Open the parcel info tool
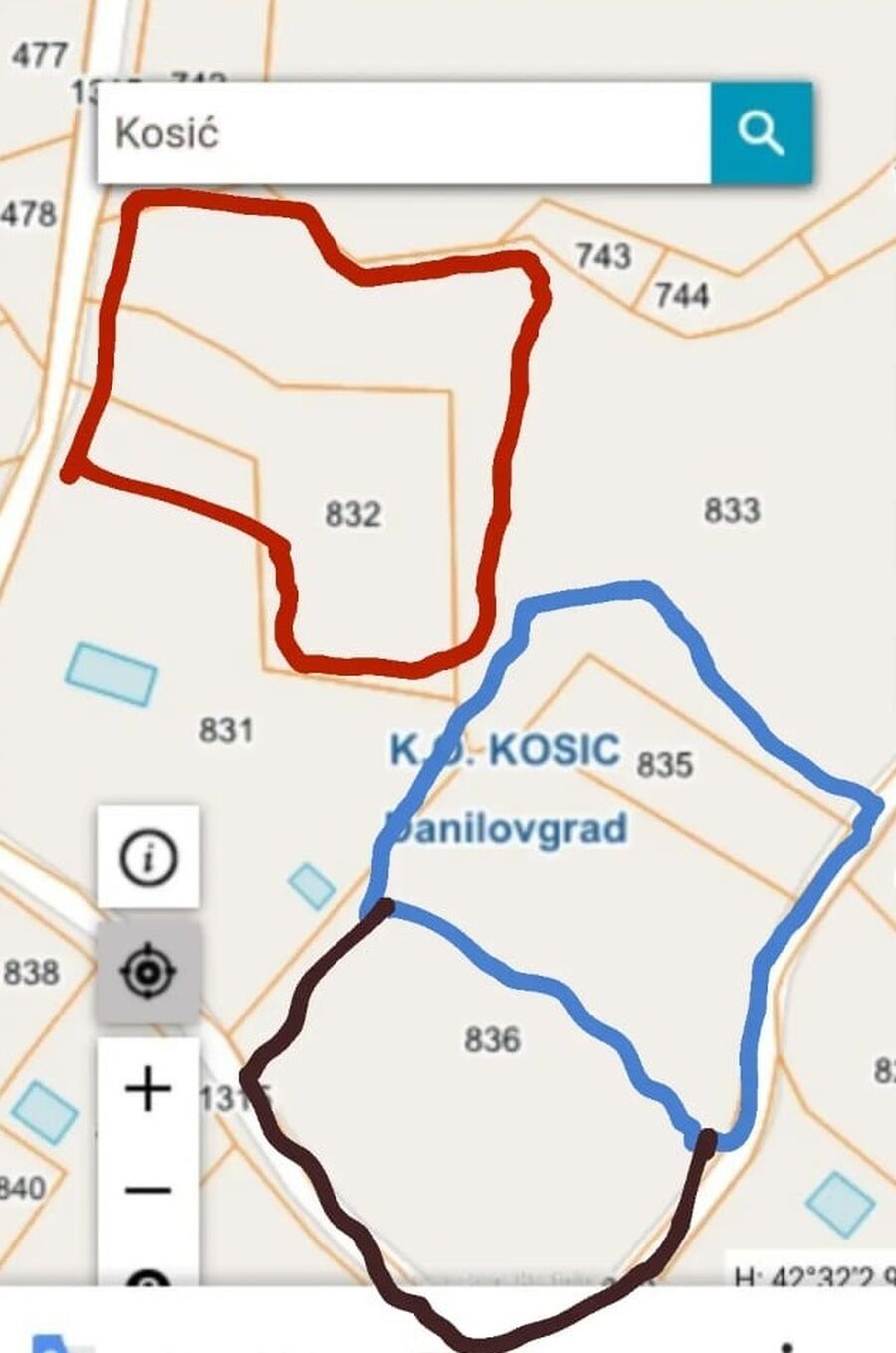The image size is (896, 1353). (x=148, y=856)
